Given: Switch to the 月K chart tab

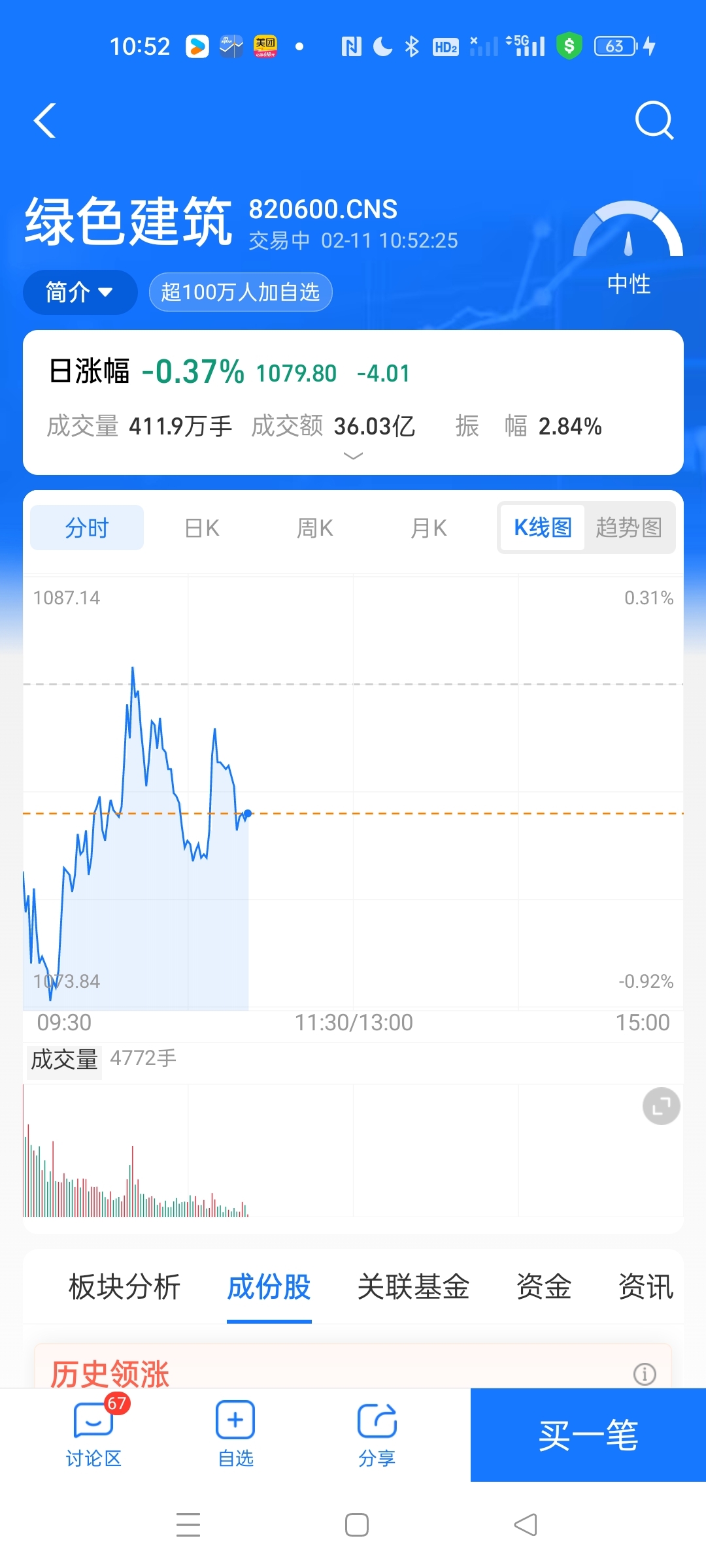Looking at the screenshot, I should 428,528.
